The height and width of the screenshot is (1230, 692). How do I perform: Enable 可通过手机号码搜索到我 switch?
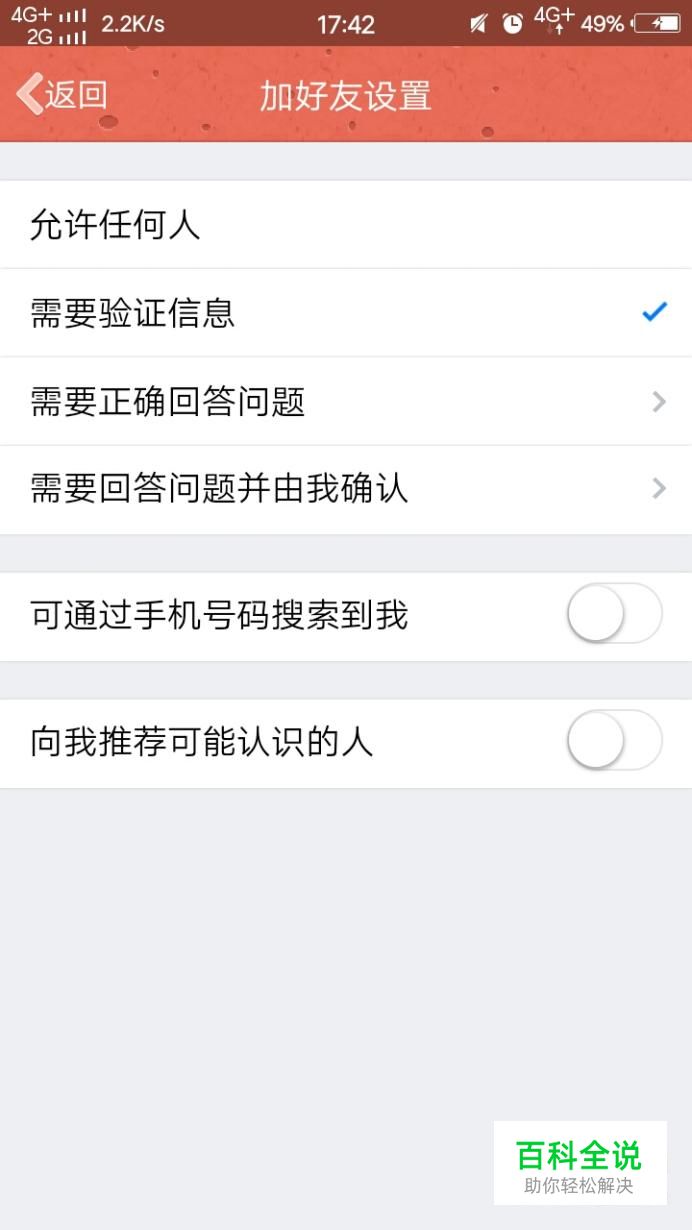(x=614, y=614)
